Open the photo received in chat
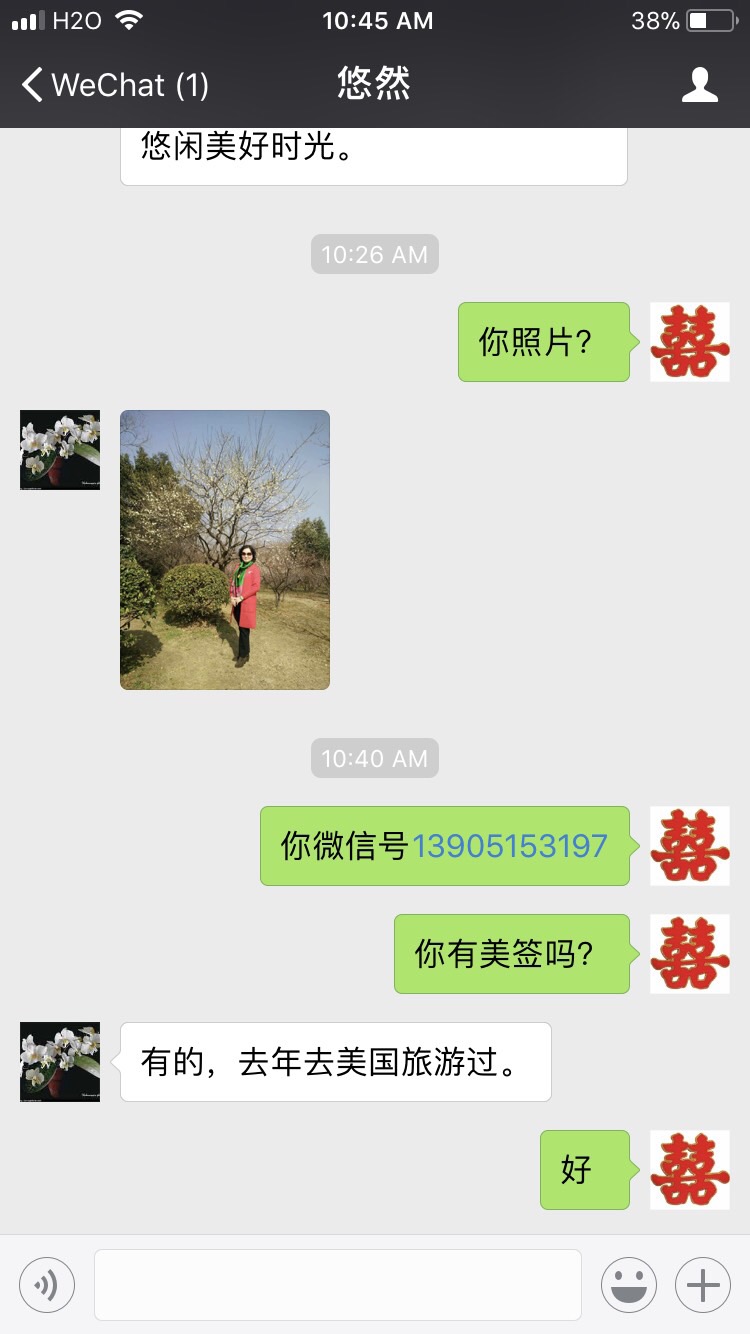The image size is (750, 1334). click(225, 550)
